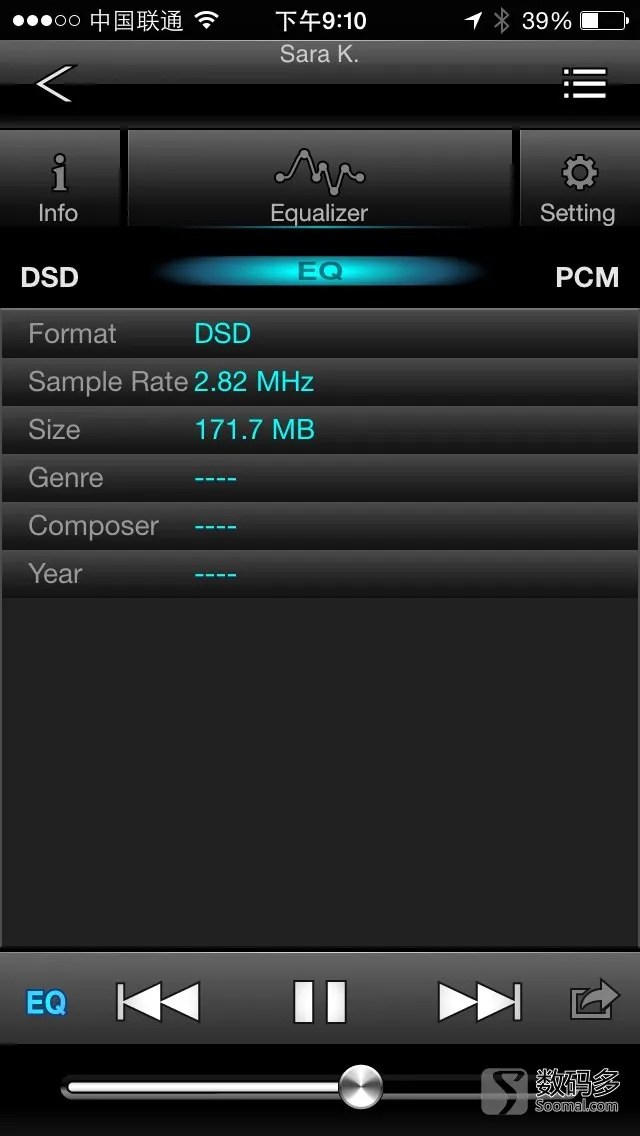This screenshot has width=640, height=1136.
Task: Go back using the arrow icon
Action: [x=56, y=84]
